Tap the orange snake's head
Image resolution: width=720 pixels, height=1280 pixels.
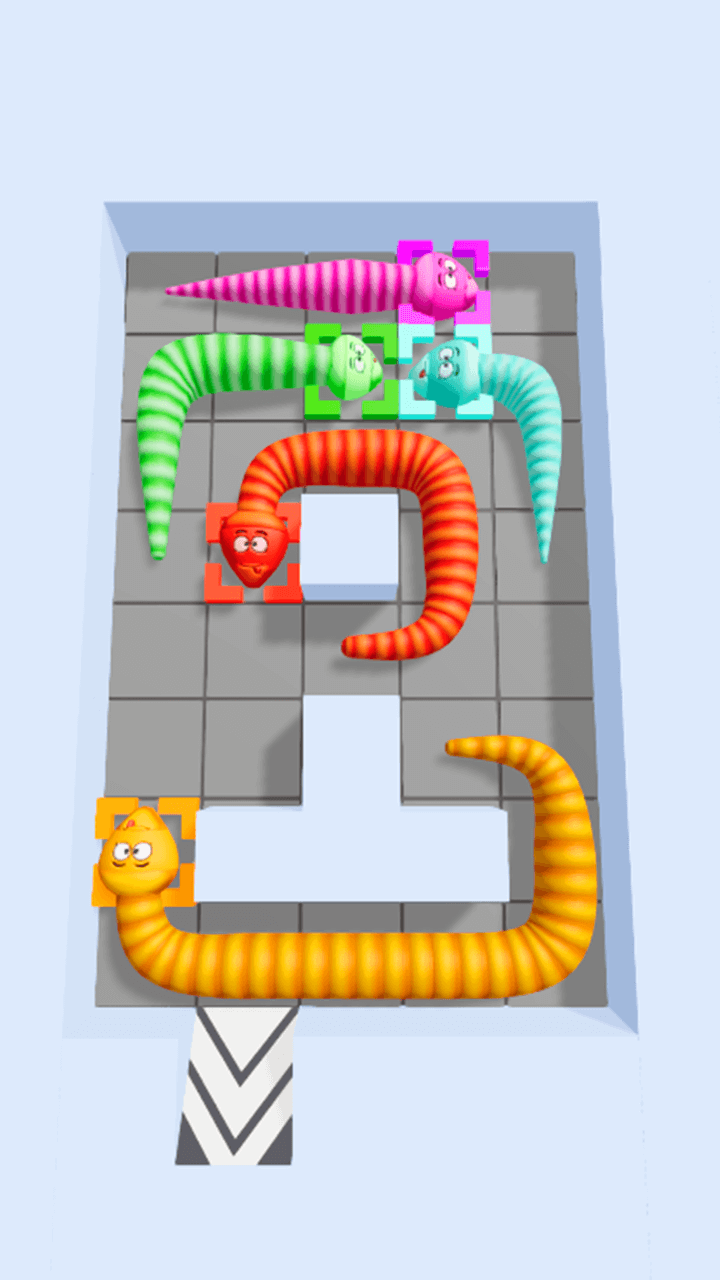(138, 853)
